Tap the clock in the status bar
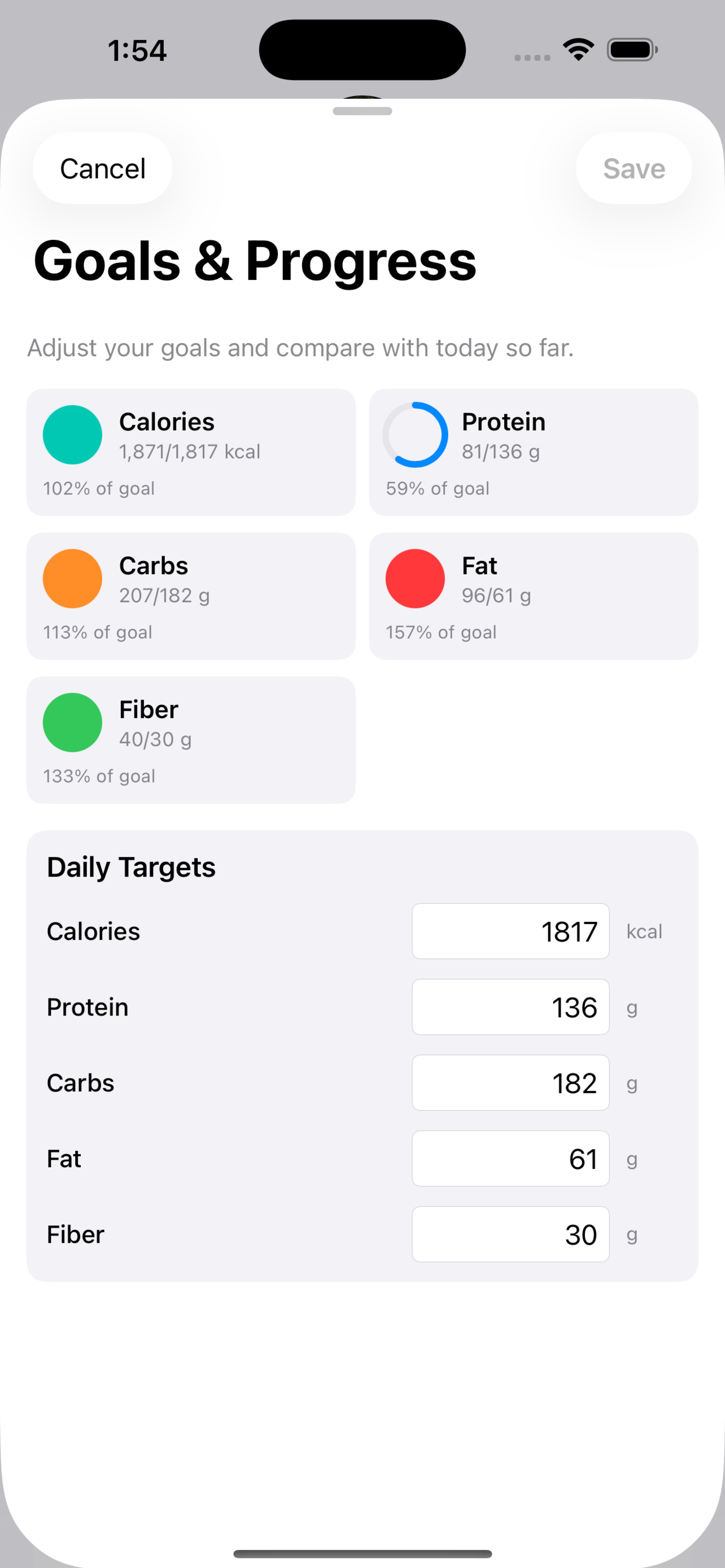Viewport: 725px width, 1568px height. pyautogui.click(x=137, y=50)
